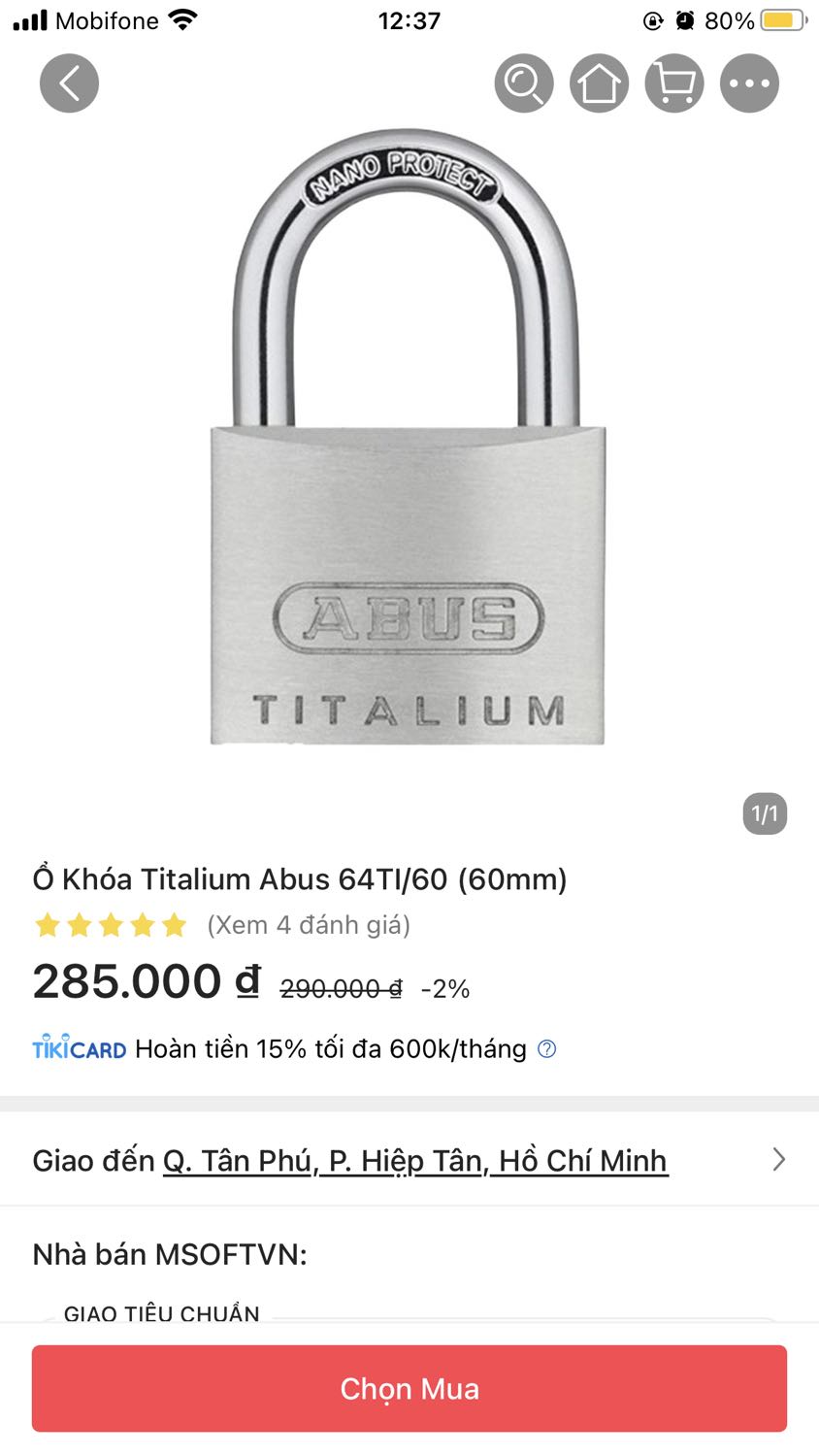
Task: View the Abus padlock product image
Action: point(409,437)
